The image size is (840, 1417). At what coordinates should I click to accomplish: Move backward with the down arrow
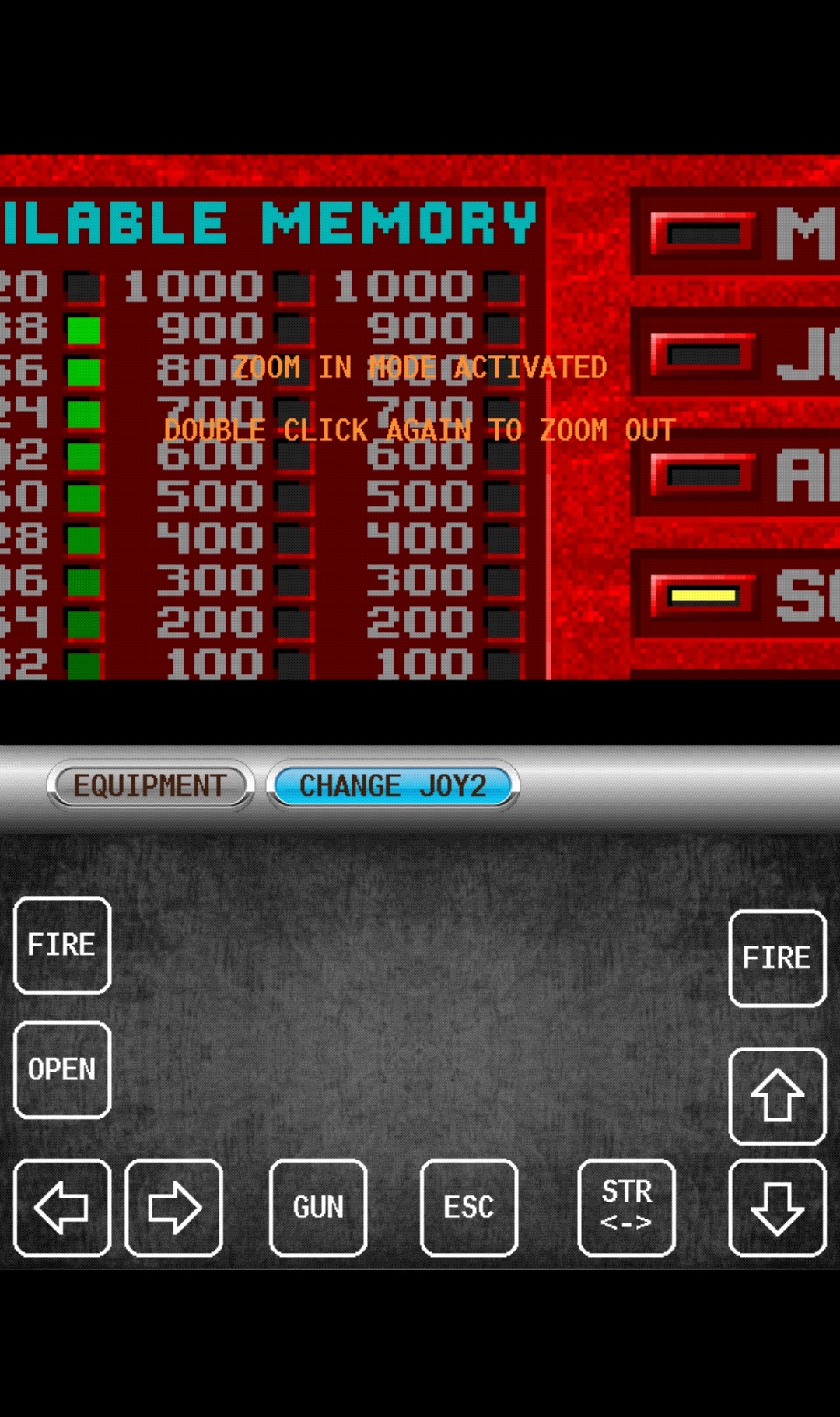click(776, 1207)
